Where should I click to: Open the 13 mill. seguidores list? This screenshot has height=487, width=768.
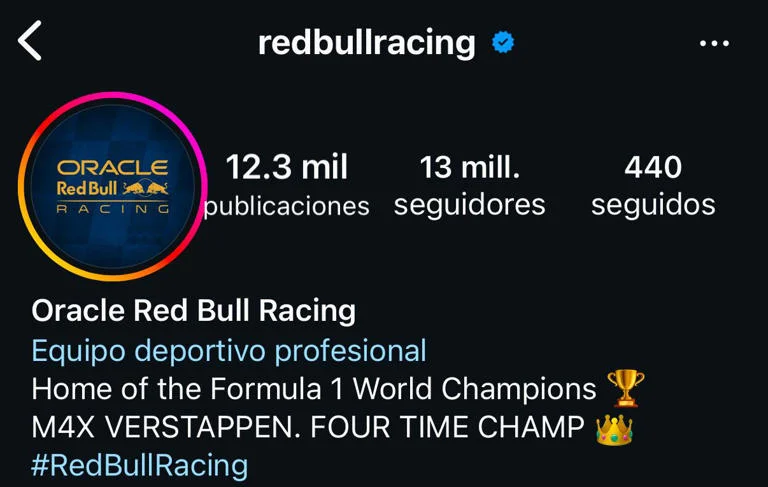coord(469,186)
